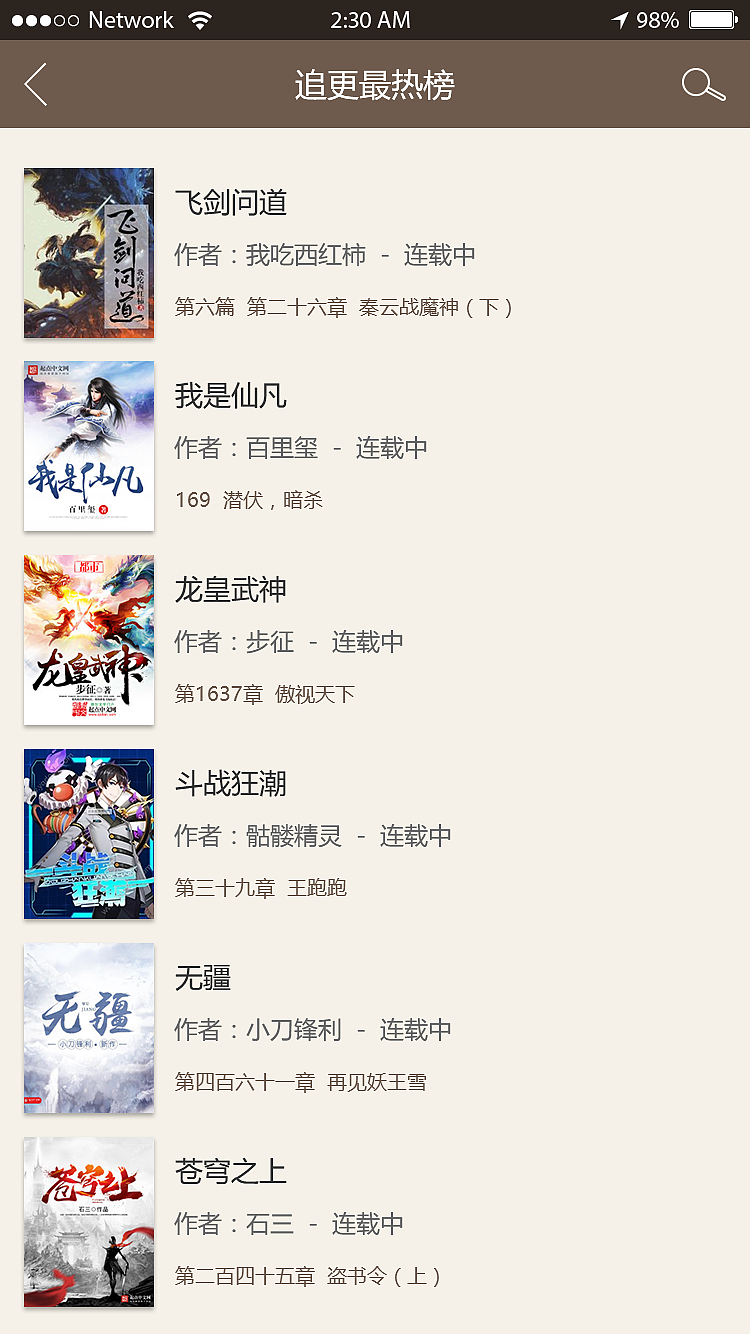
Task: Open the 斗战狂潮 book cover
Action: click(x=88, y=833)
